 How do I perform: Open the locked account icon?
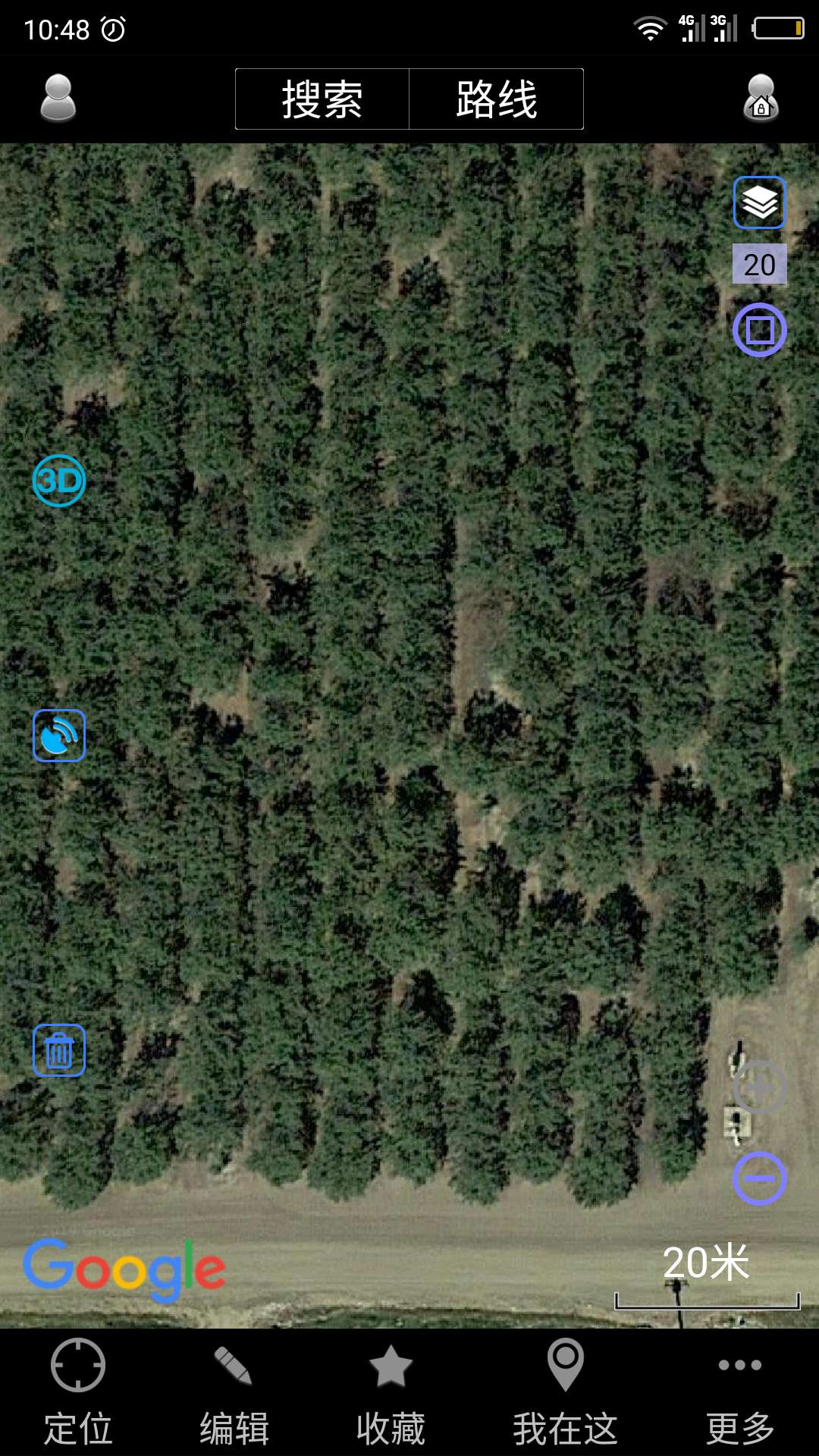click(761, 99)
